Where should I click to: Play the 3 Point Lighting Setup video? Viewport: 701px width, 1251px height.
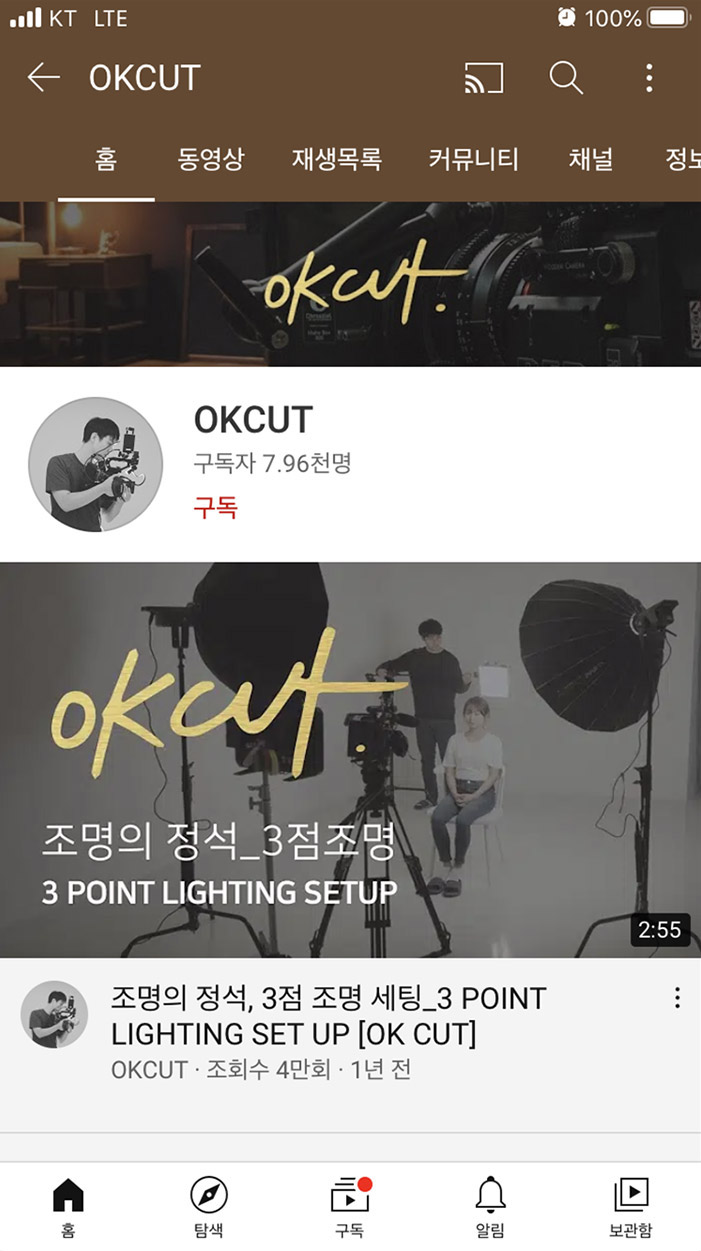tap(350, 760)
